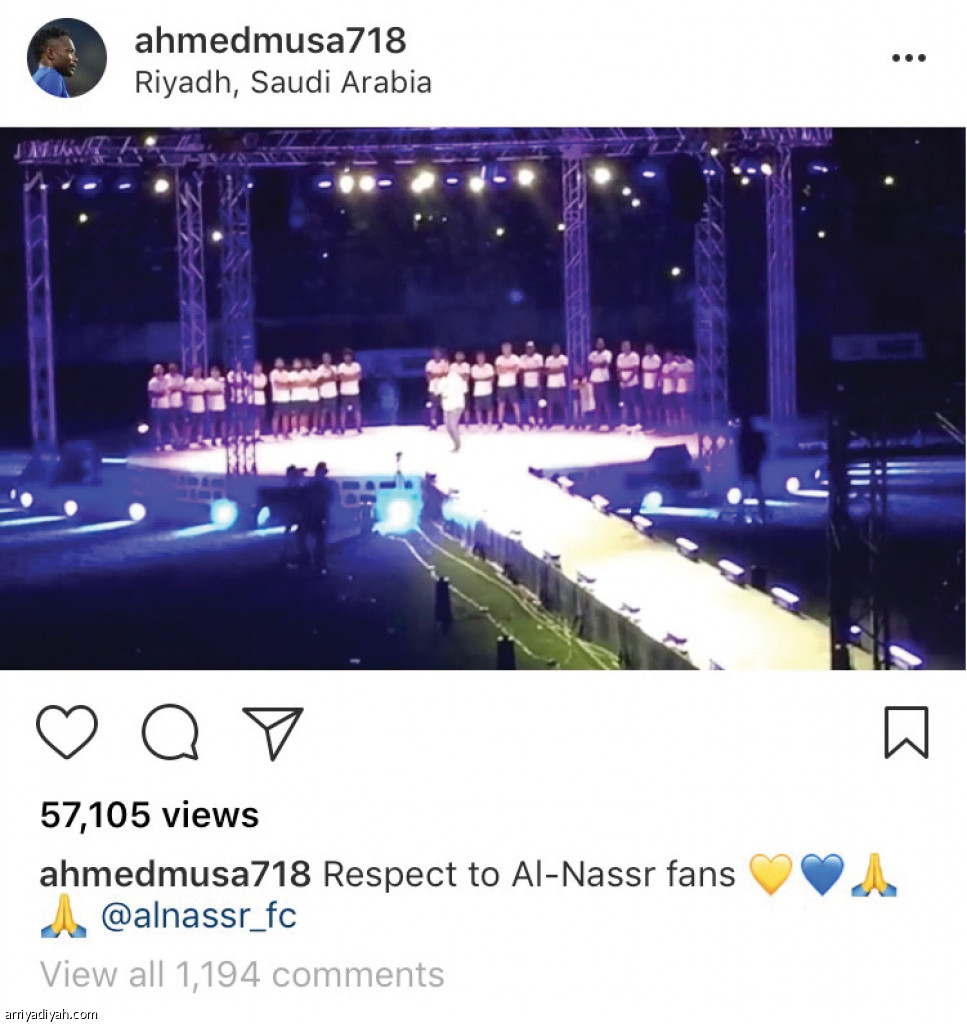Like the post with the heart icon
The width and height of the screenshot is (967, 1024).
point(67,733)
